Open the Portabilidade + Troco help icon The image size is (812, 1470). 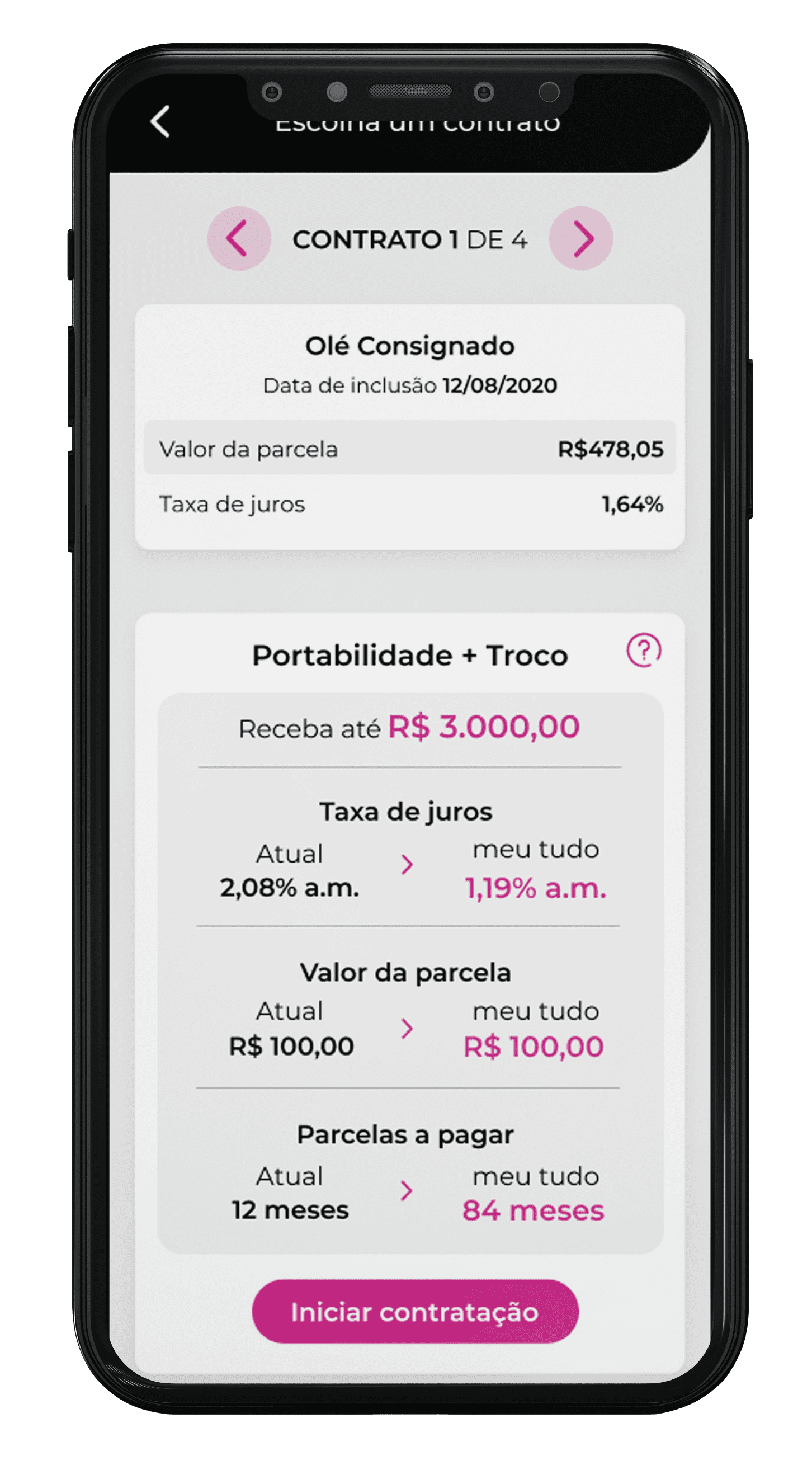645,656
